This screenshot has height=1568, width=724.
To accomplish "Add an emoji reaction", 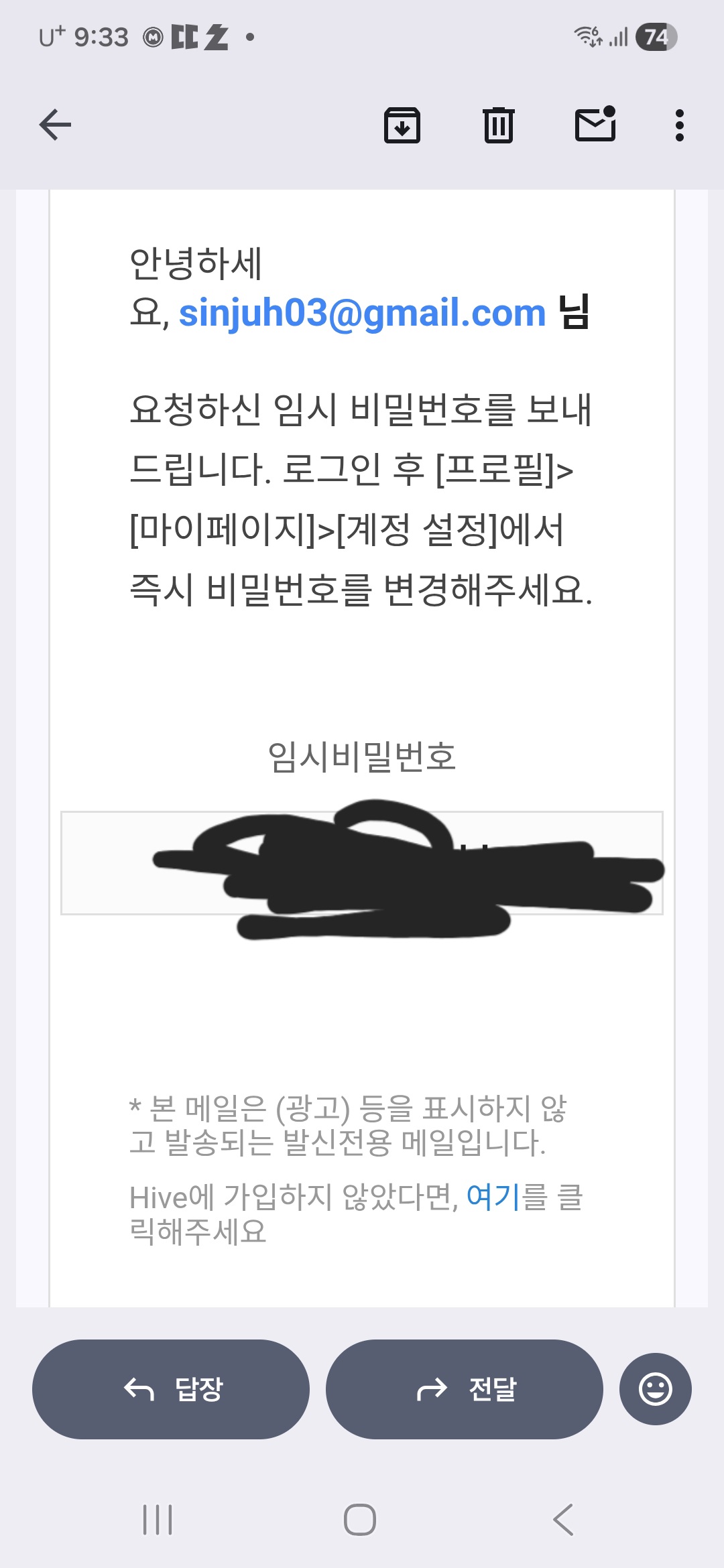I will coord(655,1389).
